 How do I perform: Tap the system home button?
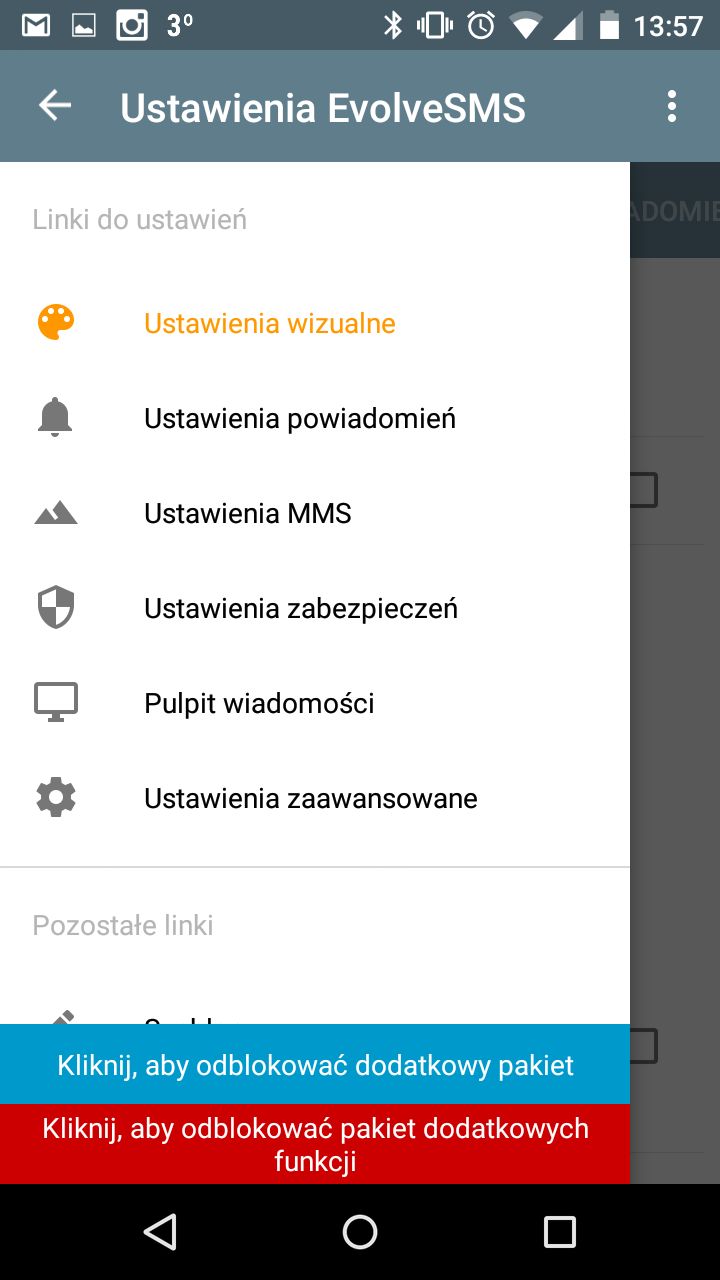pos(360,1232)
